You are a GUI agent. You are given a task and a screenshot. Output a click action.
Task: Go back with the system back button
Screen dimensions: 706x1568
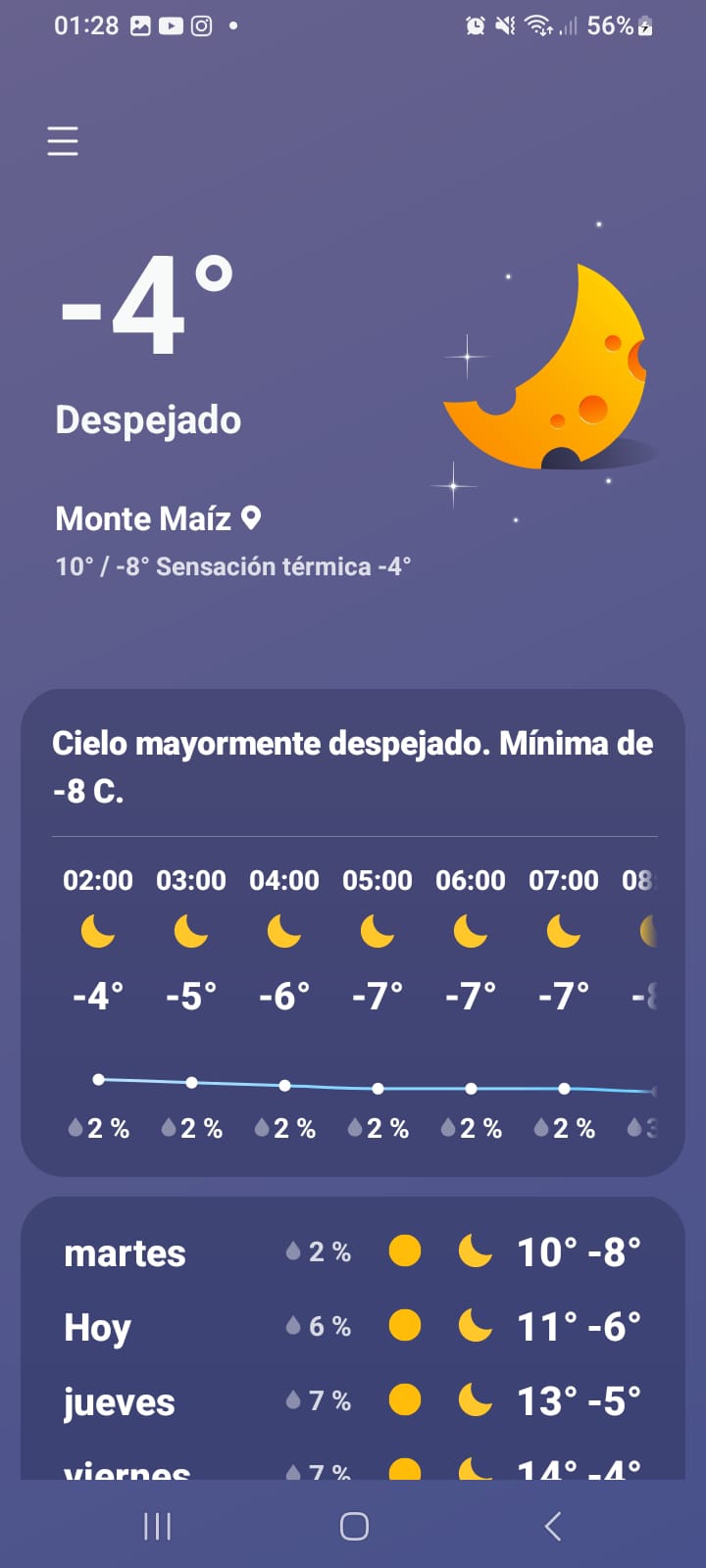point(553,1525)
